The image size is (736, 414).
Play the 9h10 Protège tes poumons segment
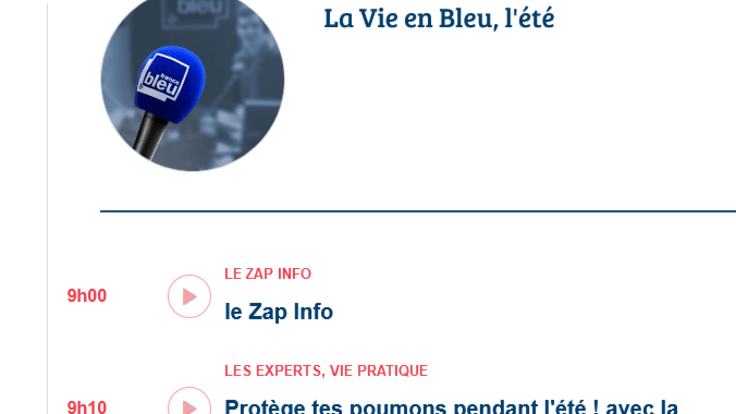pyautogui.click(x=189, y=404)
